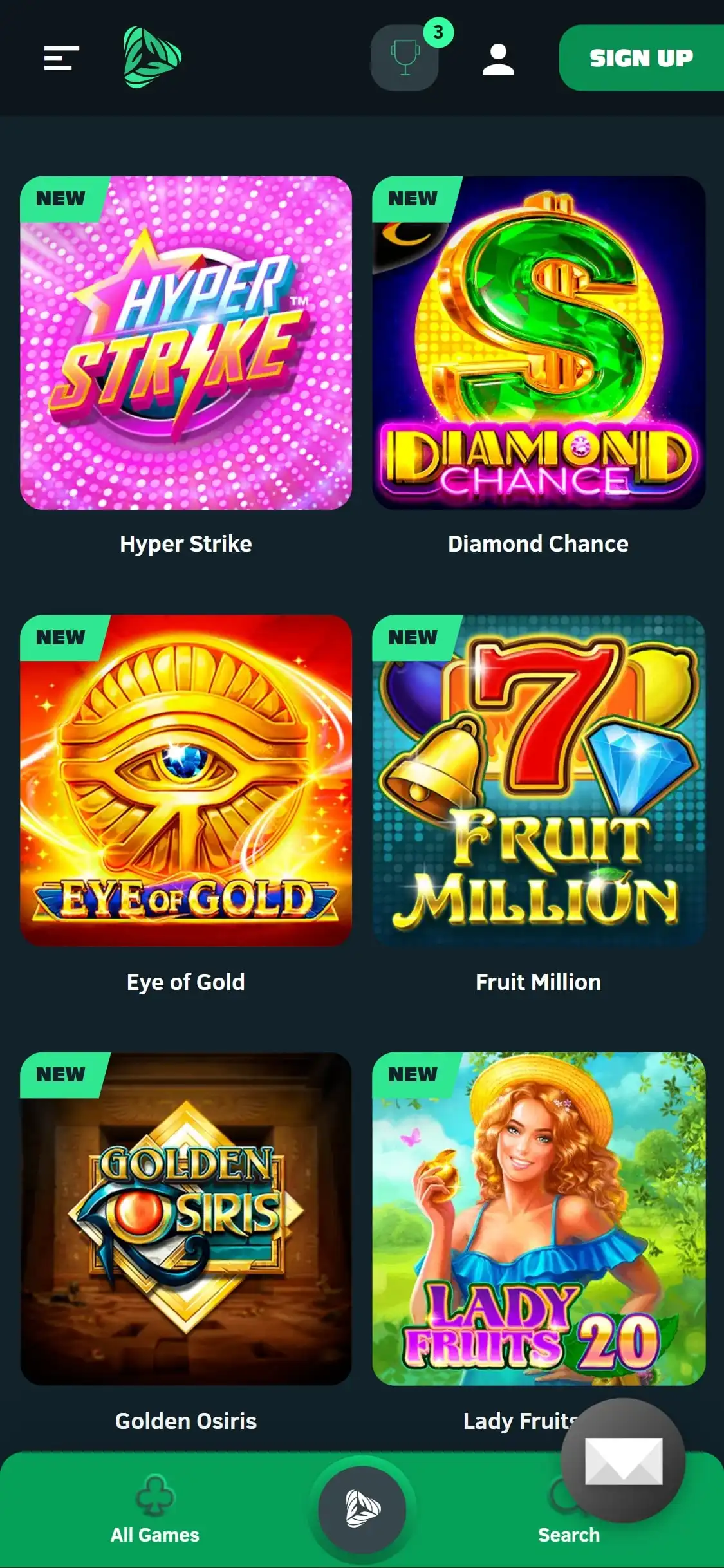Choose the Lady Fruits 20 game
The width and height of the screenshot is (724, 1568).
539,1218
